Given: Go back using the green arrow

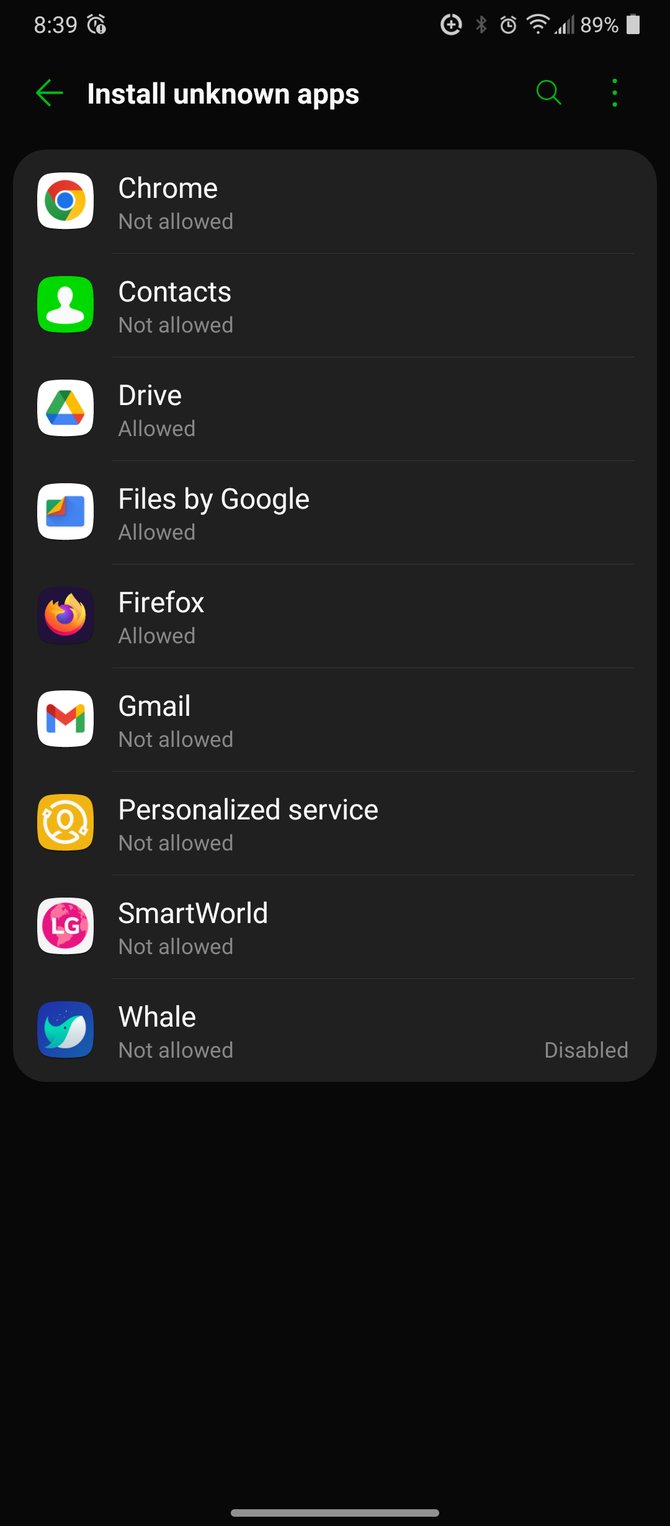Looking at the screenshot, I should [x=49, y=94].
